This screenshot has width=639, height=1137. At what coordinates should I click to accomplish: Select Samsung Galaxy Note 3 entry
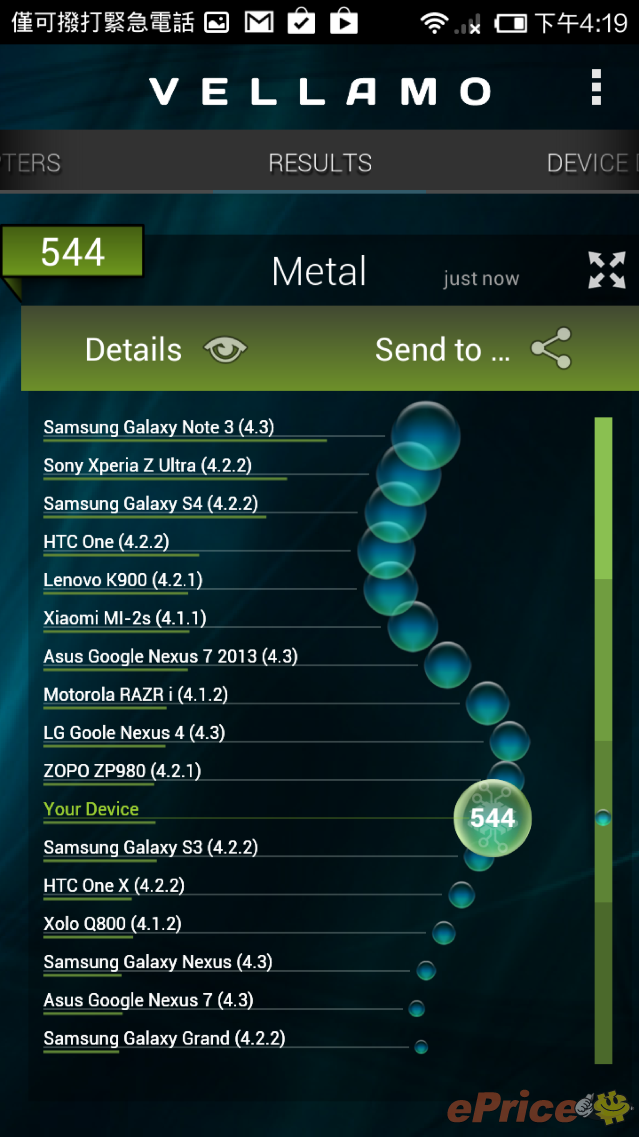point(159,428)
